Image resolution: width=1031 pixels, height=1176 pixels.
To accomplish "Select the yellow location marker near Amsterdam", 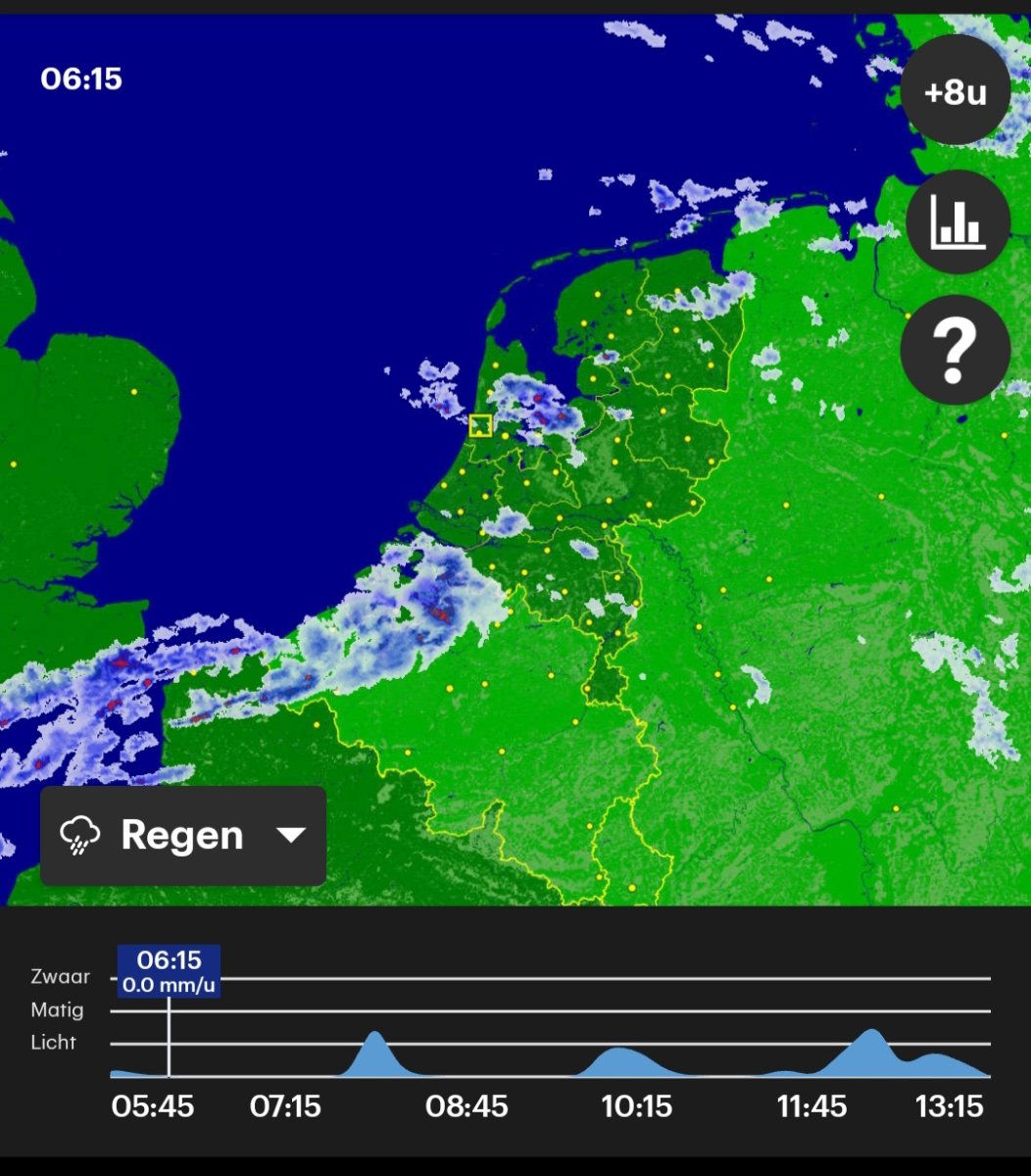I will (479, 424).
